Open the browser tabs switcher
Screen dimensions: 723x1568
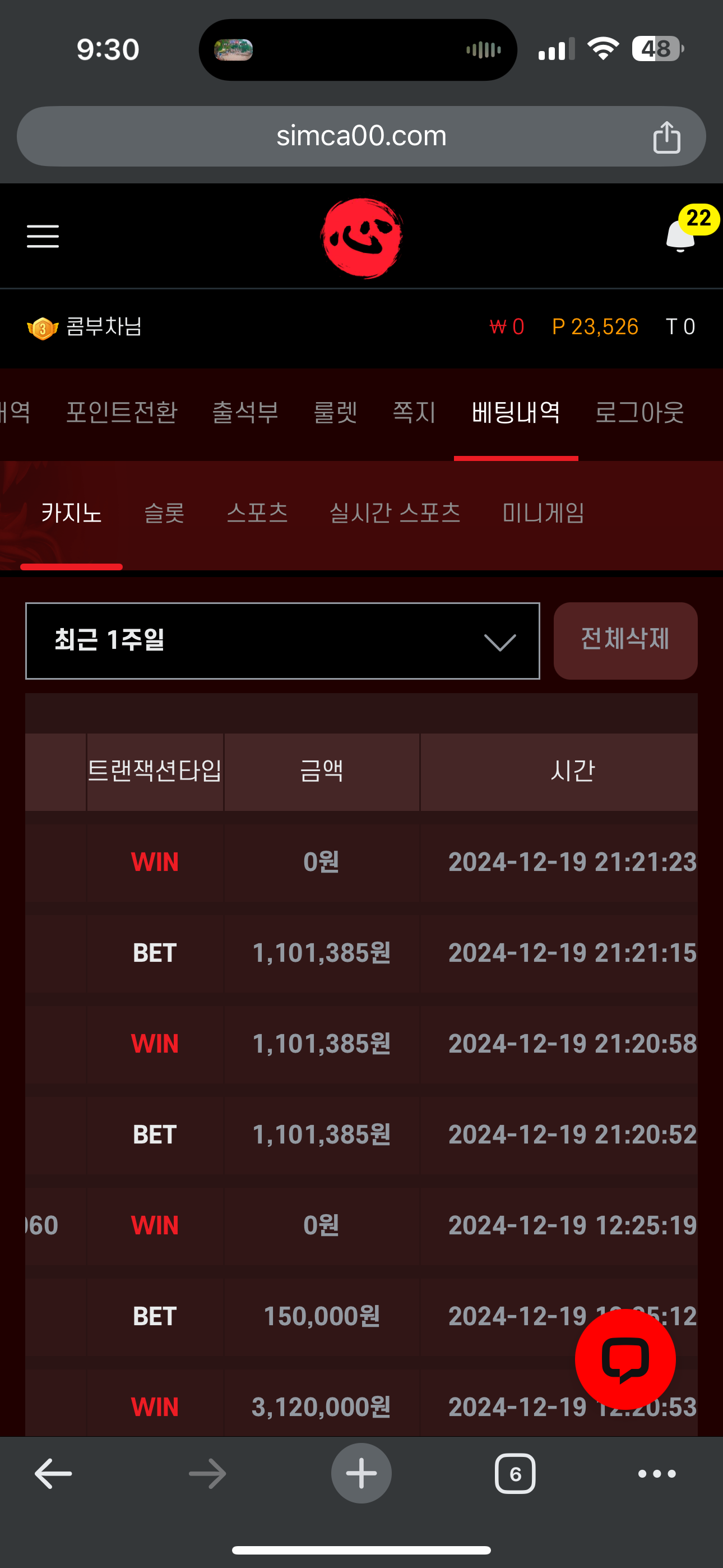(x=515, y=1474)
